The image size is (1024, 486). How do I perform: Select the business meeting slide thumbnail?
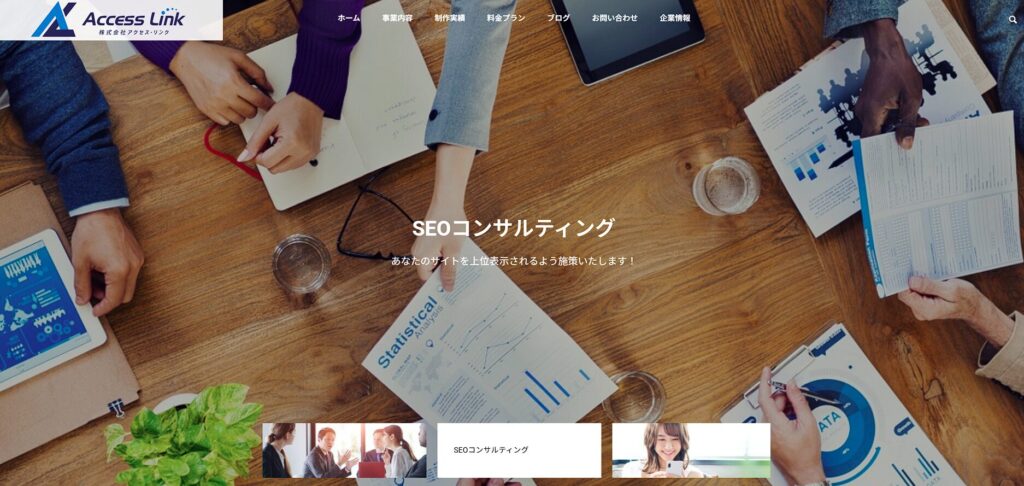(344, 450)
